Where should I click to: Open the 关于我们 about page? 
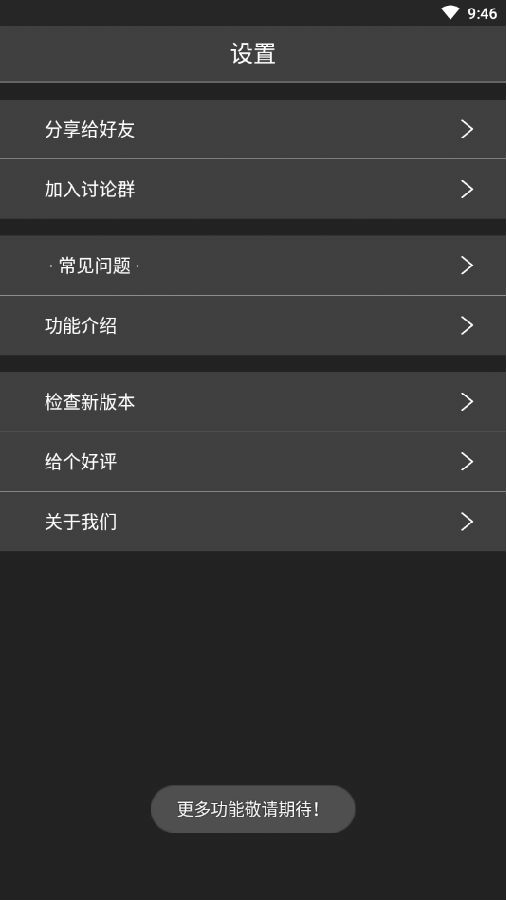click(253, 522)
